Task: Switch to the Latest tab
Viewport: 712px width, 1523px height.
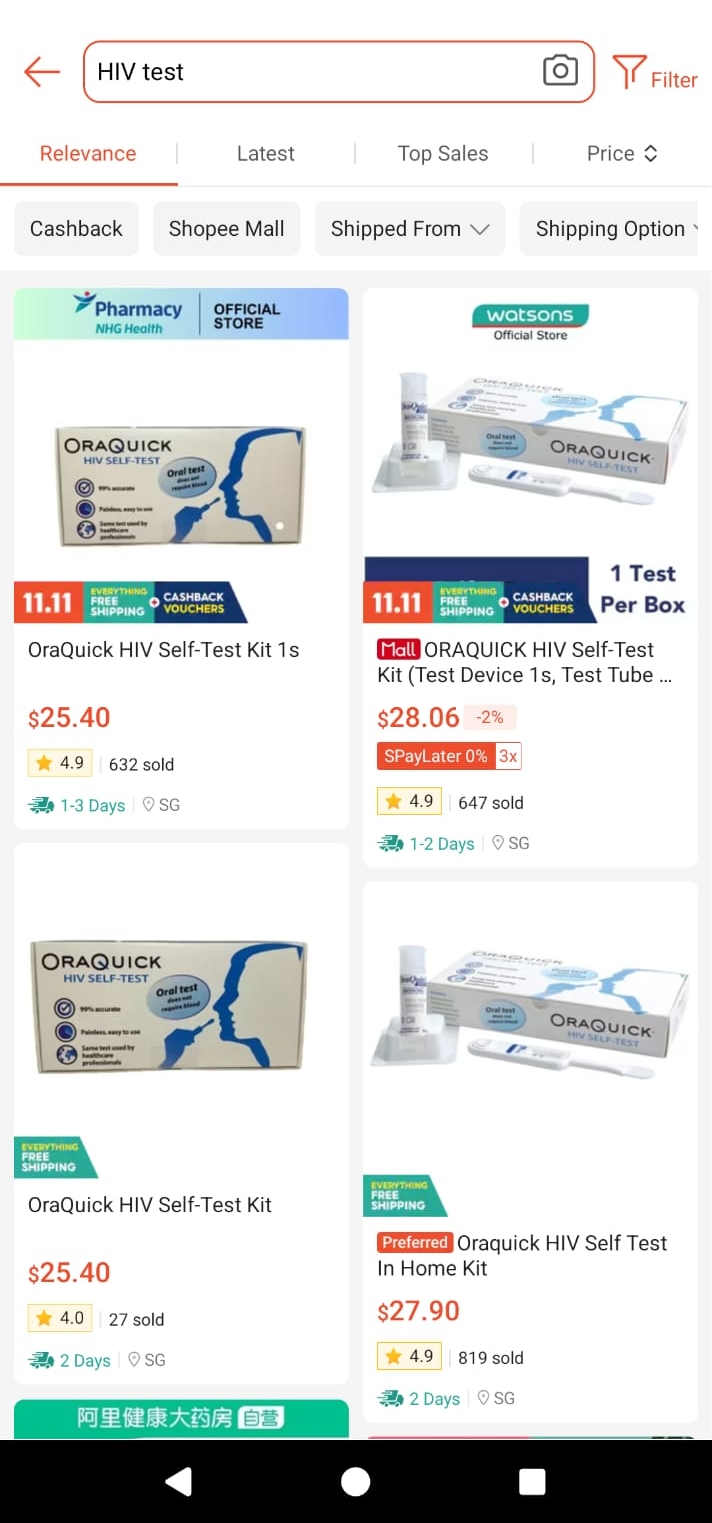Action: pyautogui.click(x=266, y=153)
